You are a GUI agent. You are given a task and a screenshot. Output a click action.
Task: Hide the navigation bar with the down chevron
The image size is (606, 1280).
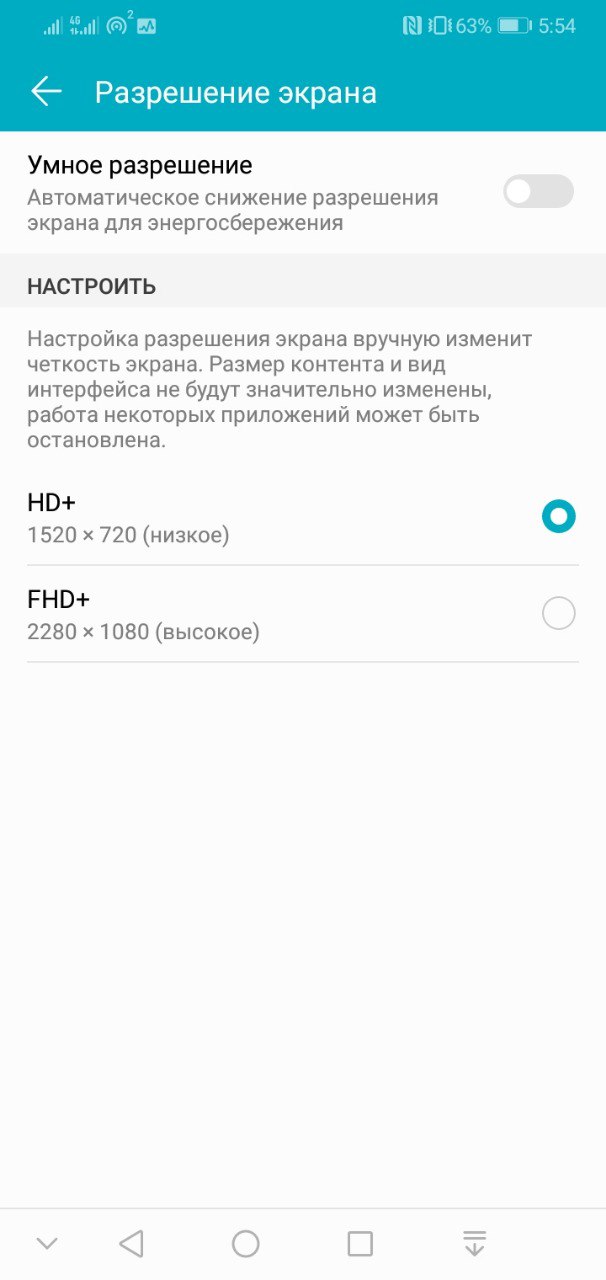point(47,1243)
